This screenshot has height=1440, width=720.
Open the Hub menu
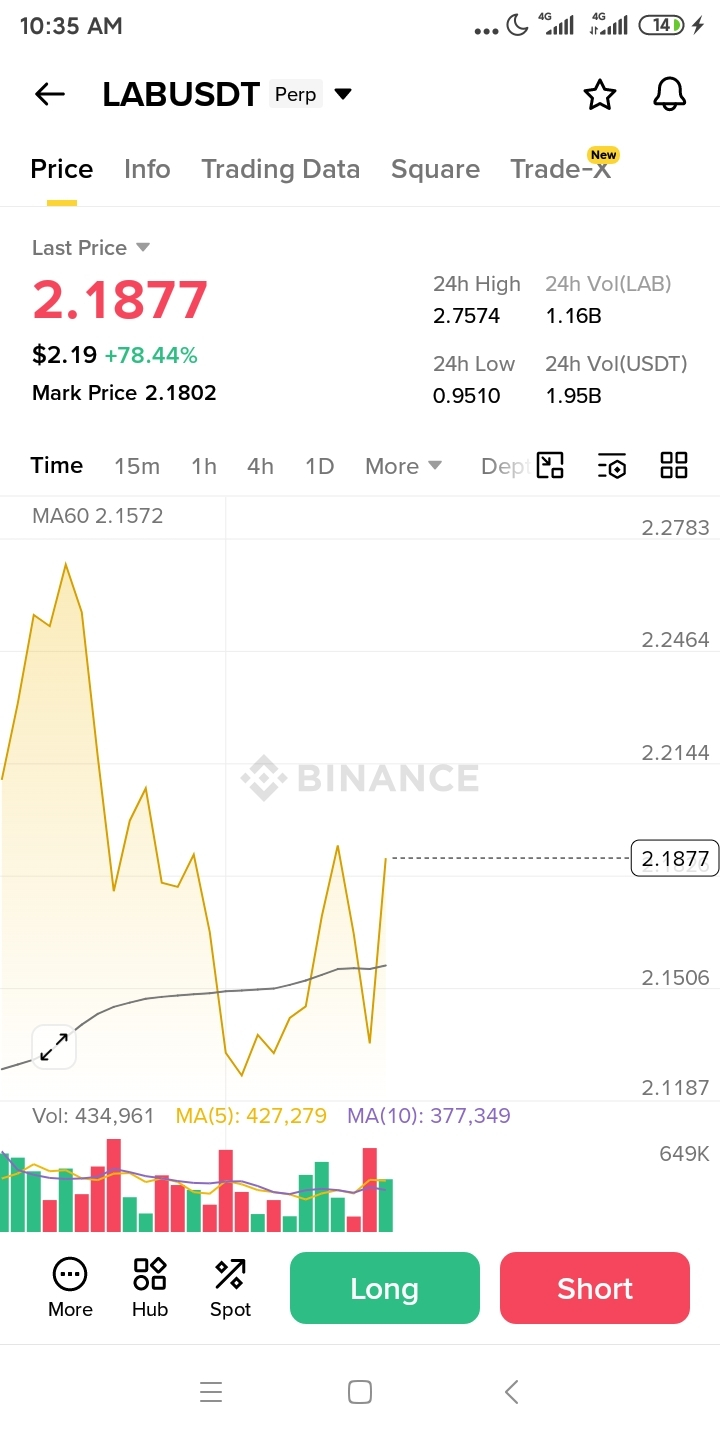(x=150, y=1288)
